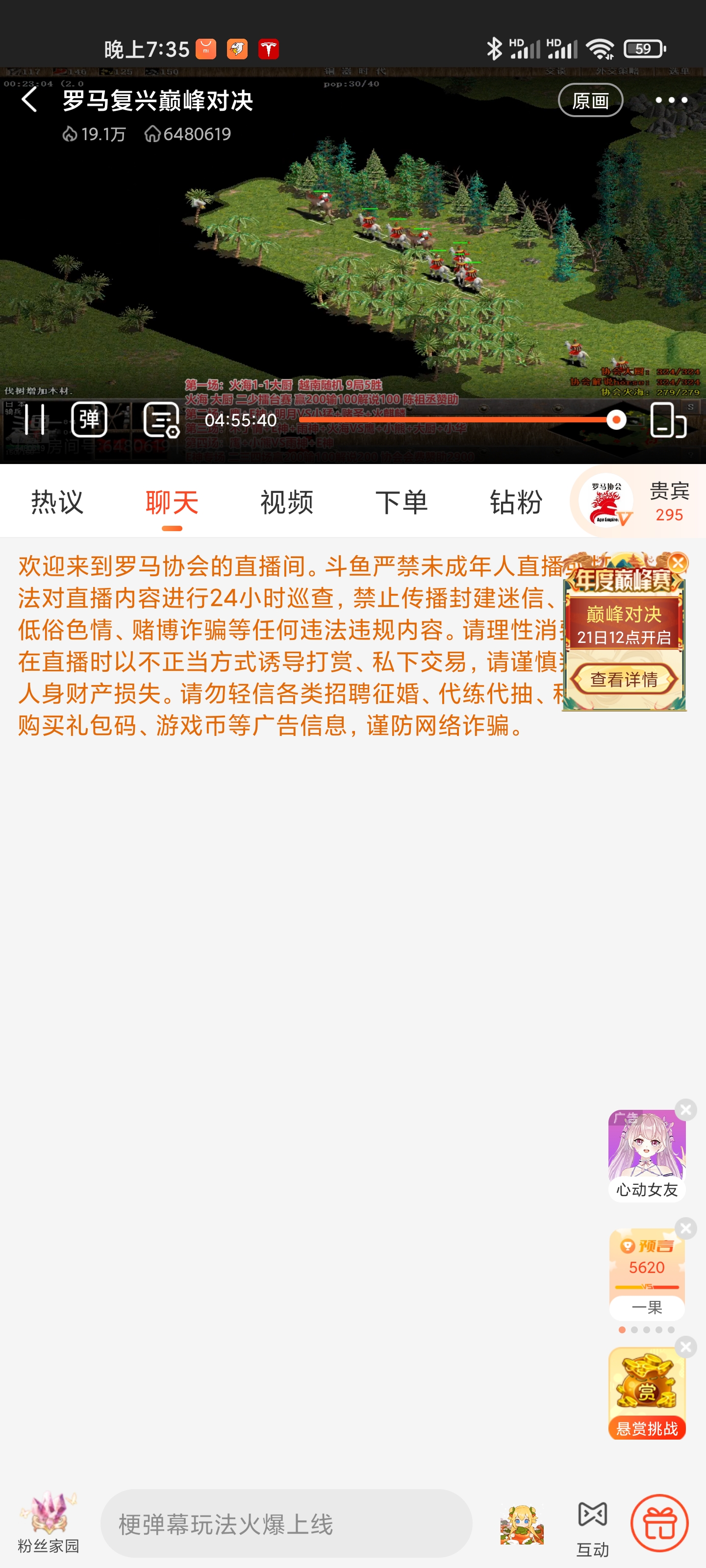Pause the live video
The height and width of the screenshot is (1568, 706).
[x=35, y=419]
